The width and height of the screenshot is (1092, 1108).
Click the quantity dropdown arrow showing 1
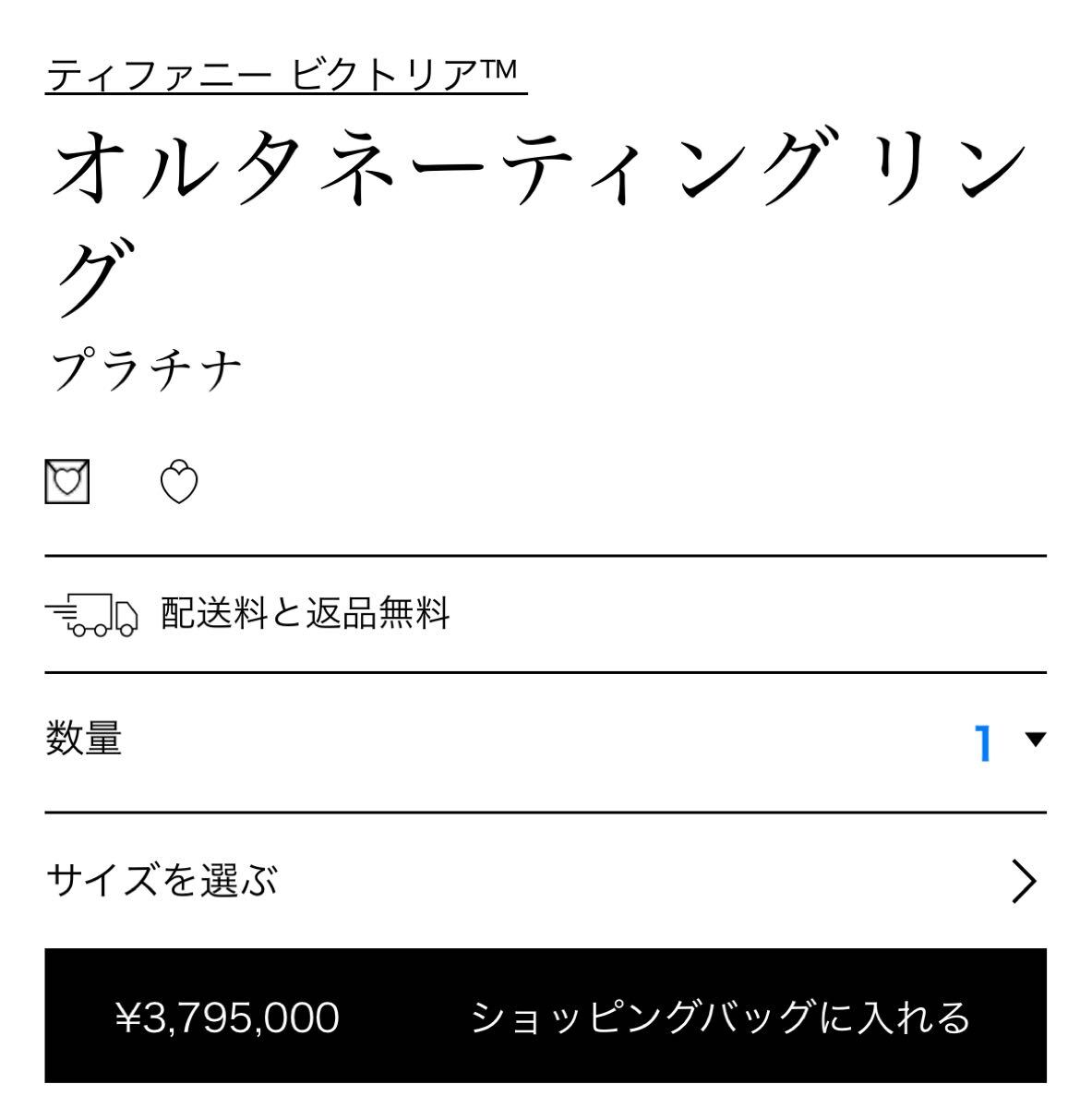[x=1034, y=740]
